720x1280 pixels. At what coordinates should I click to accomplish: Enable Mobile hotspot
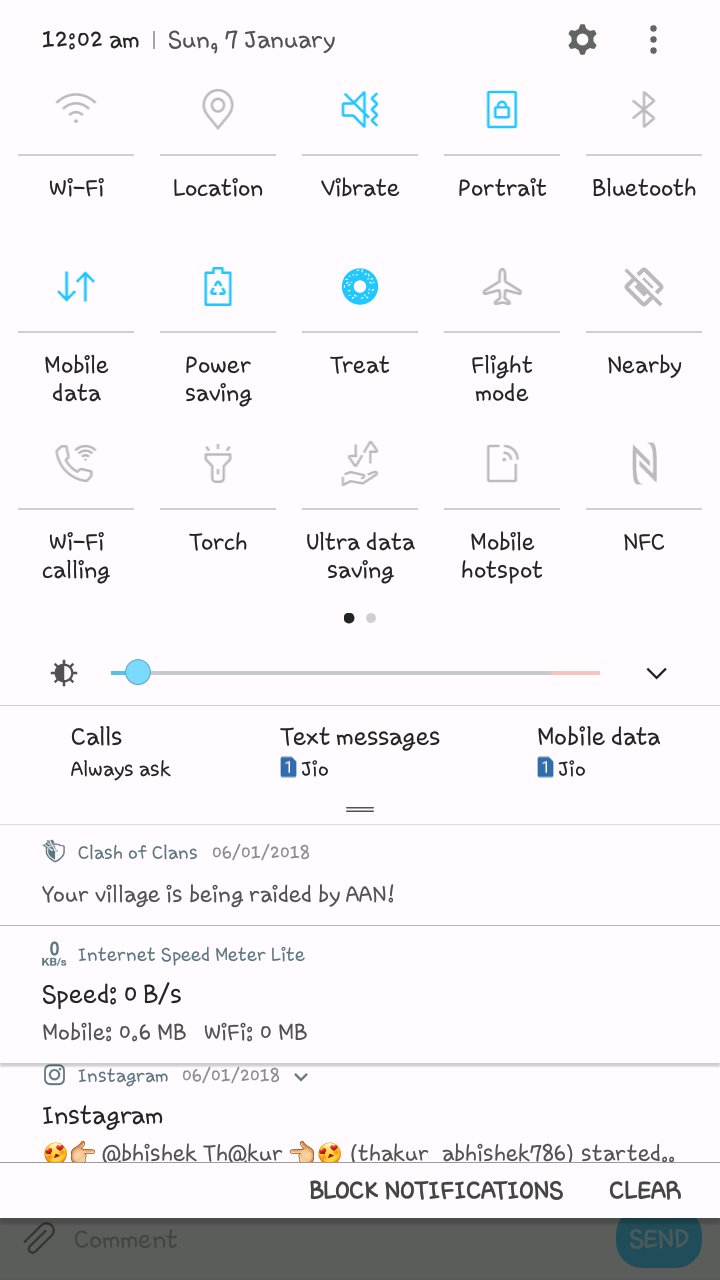tap(502, 465)
